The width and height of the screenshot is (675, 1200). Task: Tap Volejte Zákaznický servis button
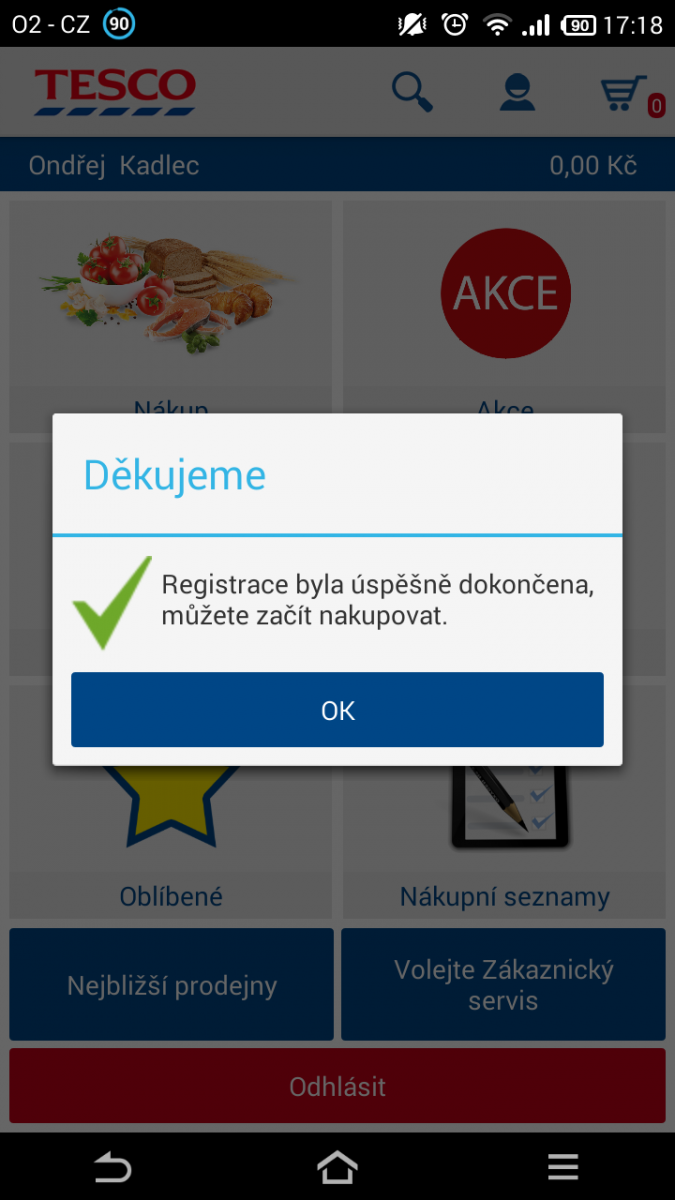pyautogui.click(x=503, y=985)
